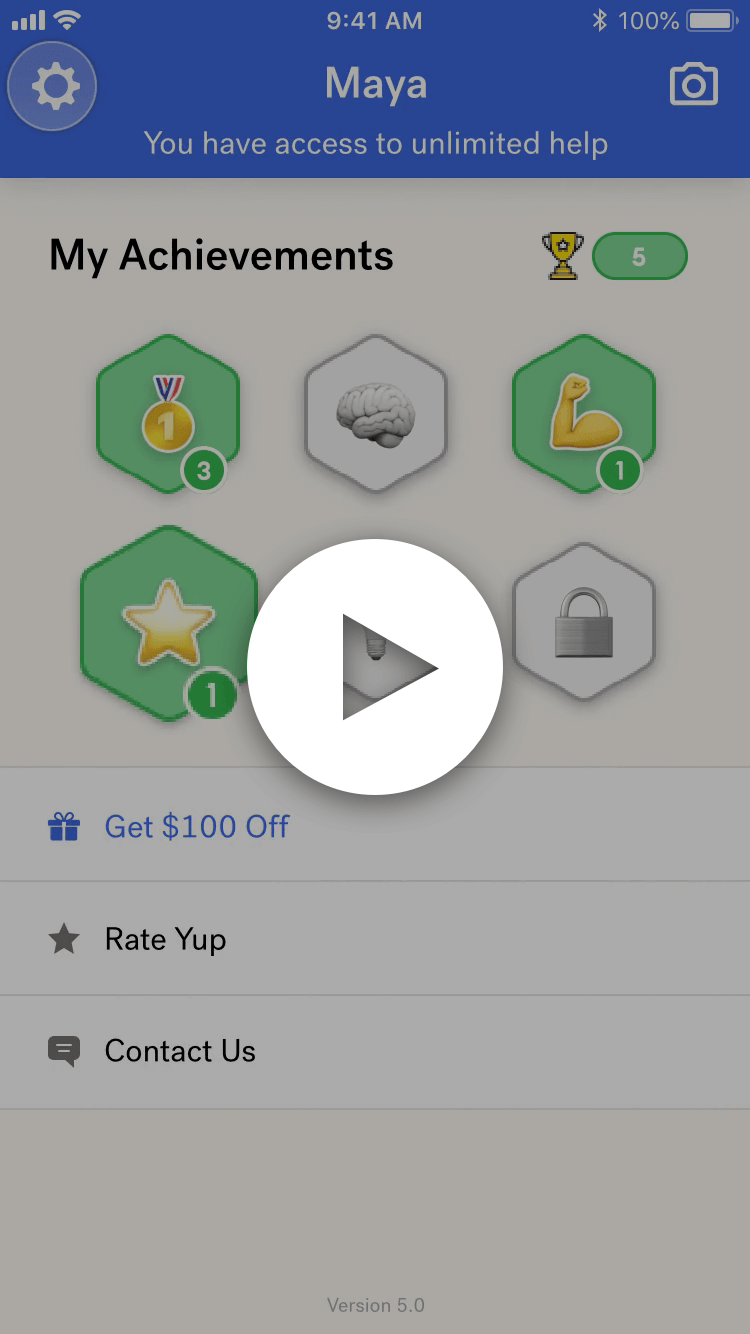Open the flexed bicep achievement badge

tap(583, 414)
